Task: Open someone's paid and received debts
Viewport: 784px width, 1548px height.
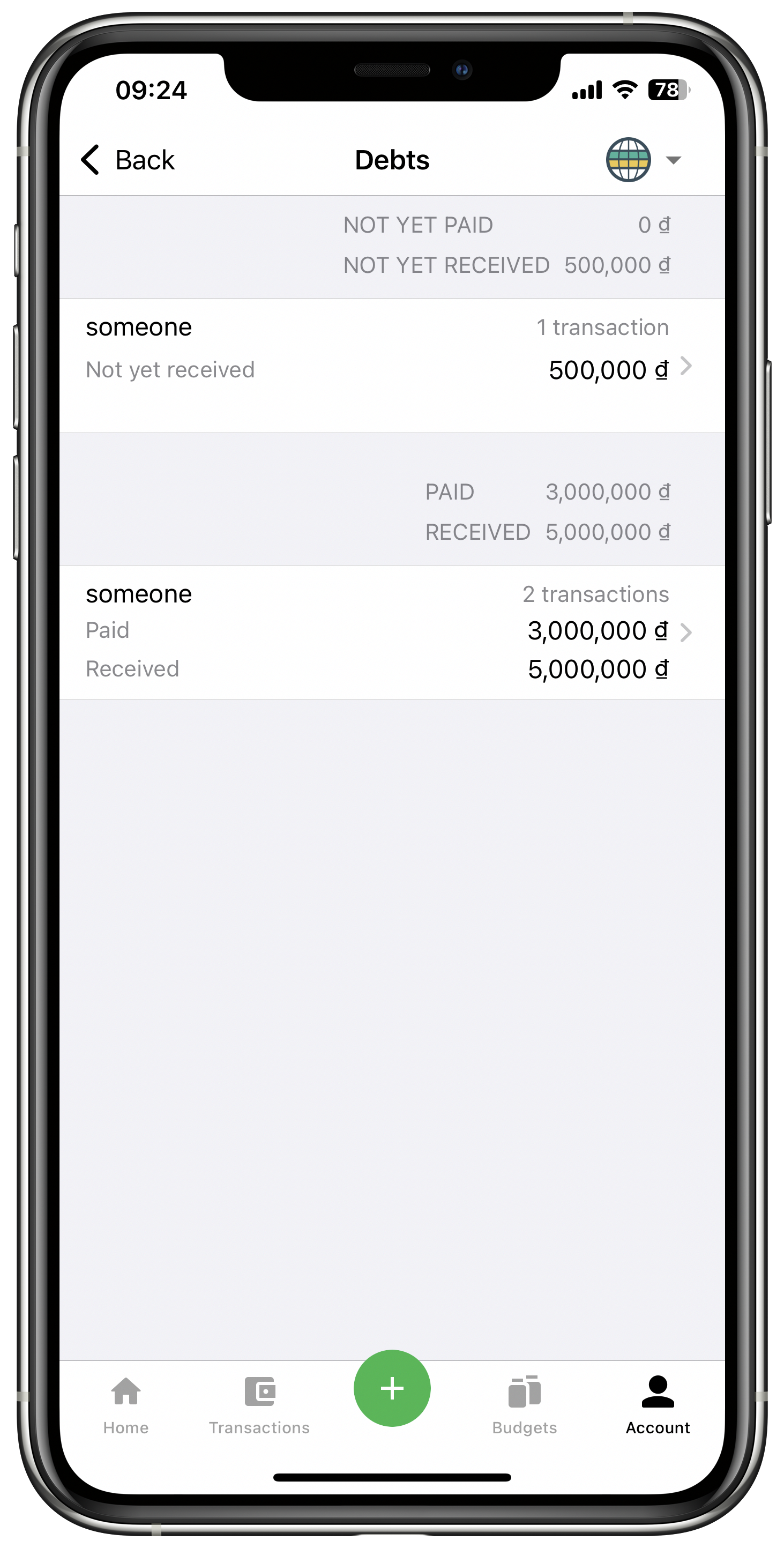Action: click(x=392, y=631)
